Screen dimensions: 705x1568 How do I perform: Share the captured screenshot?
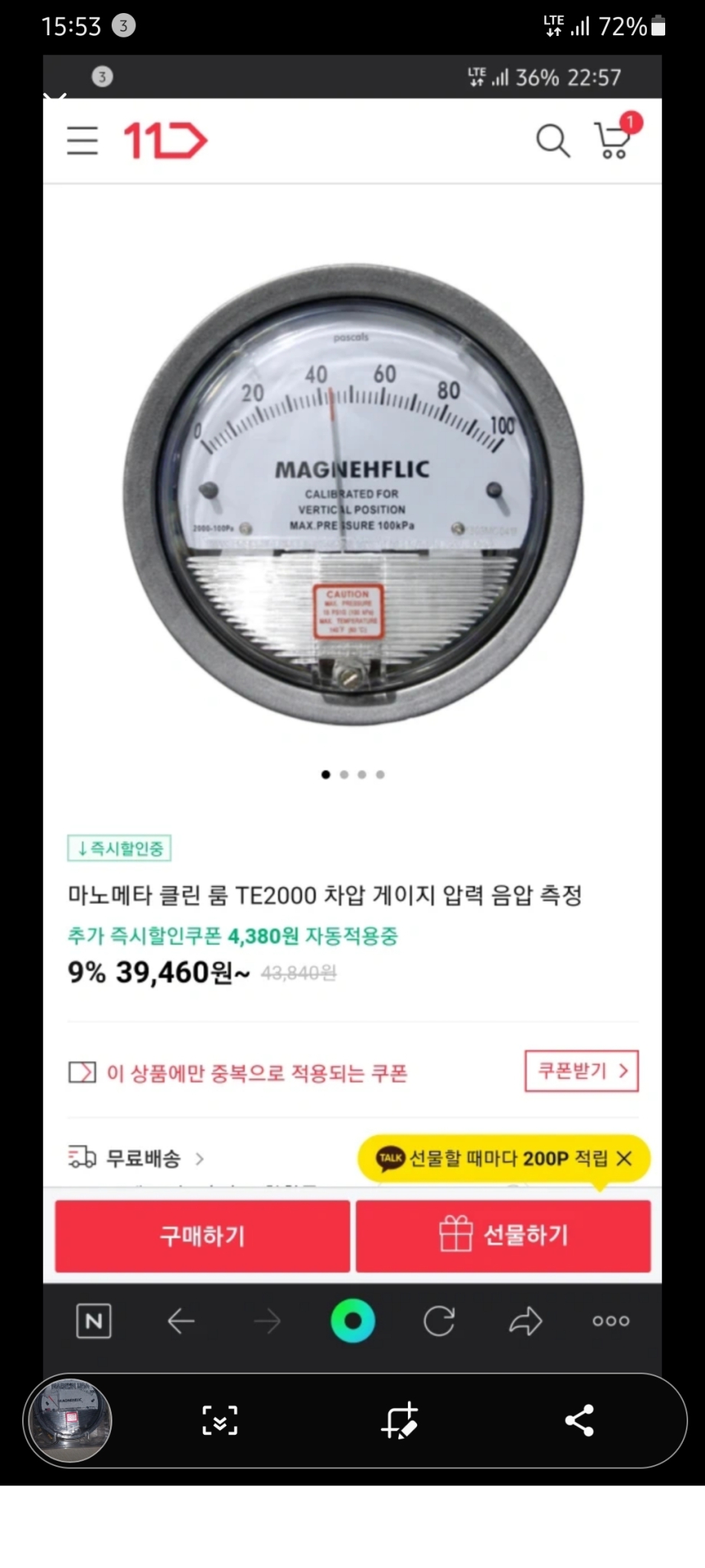click(x=579, y=1421)
